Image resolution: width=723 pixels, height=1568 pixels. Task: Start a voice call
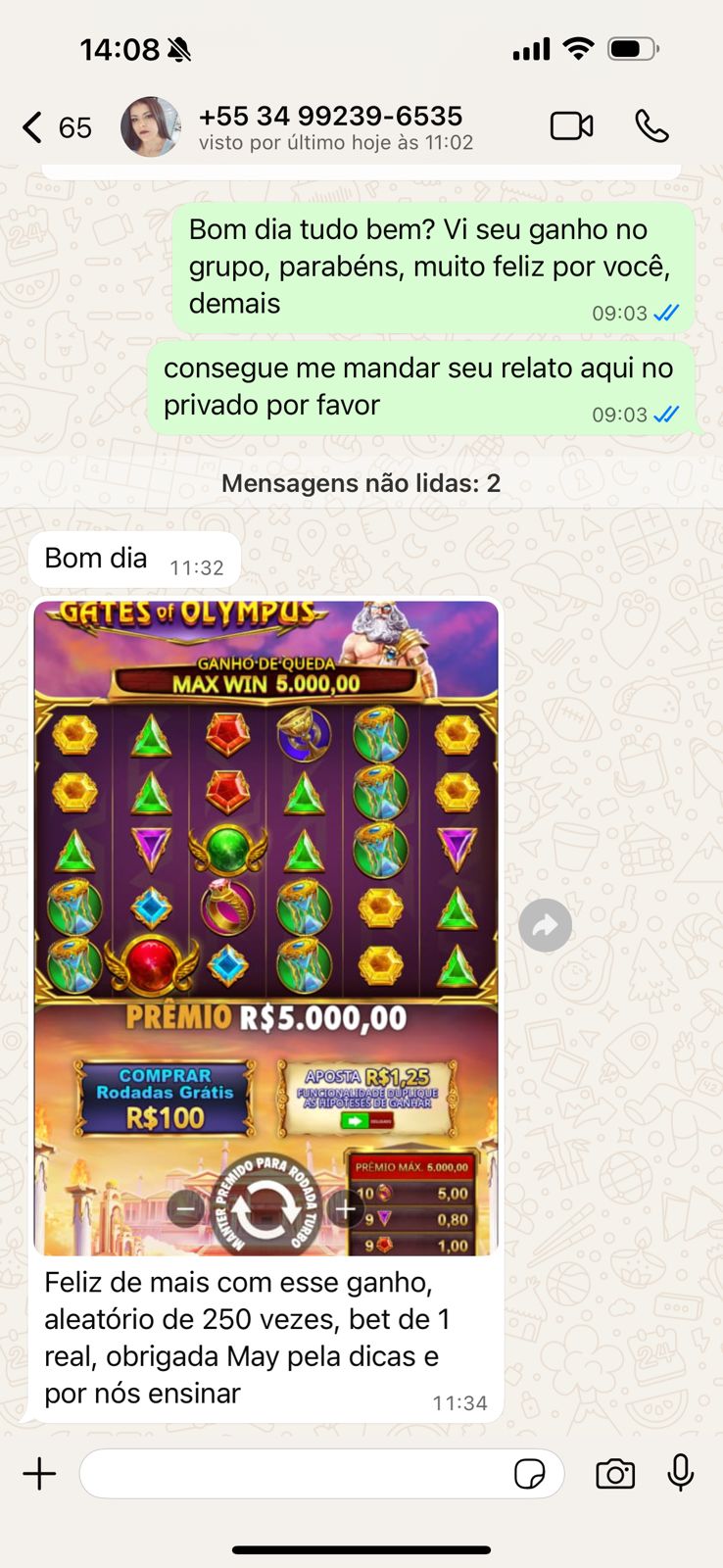click(651, 126)
